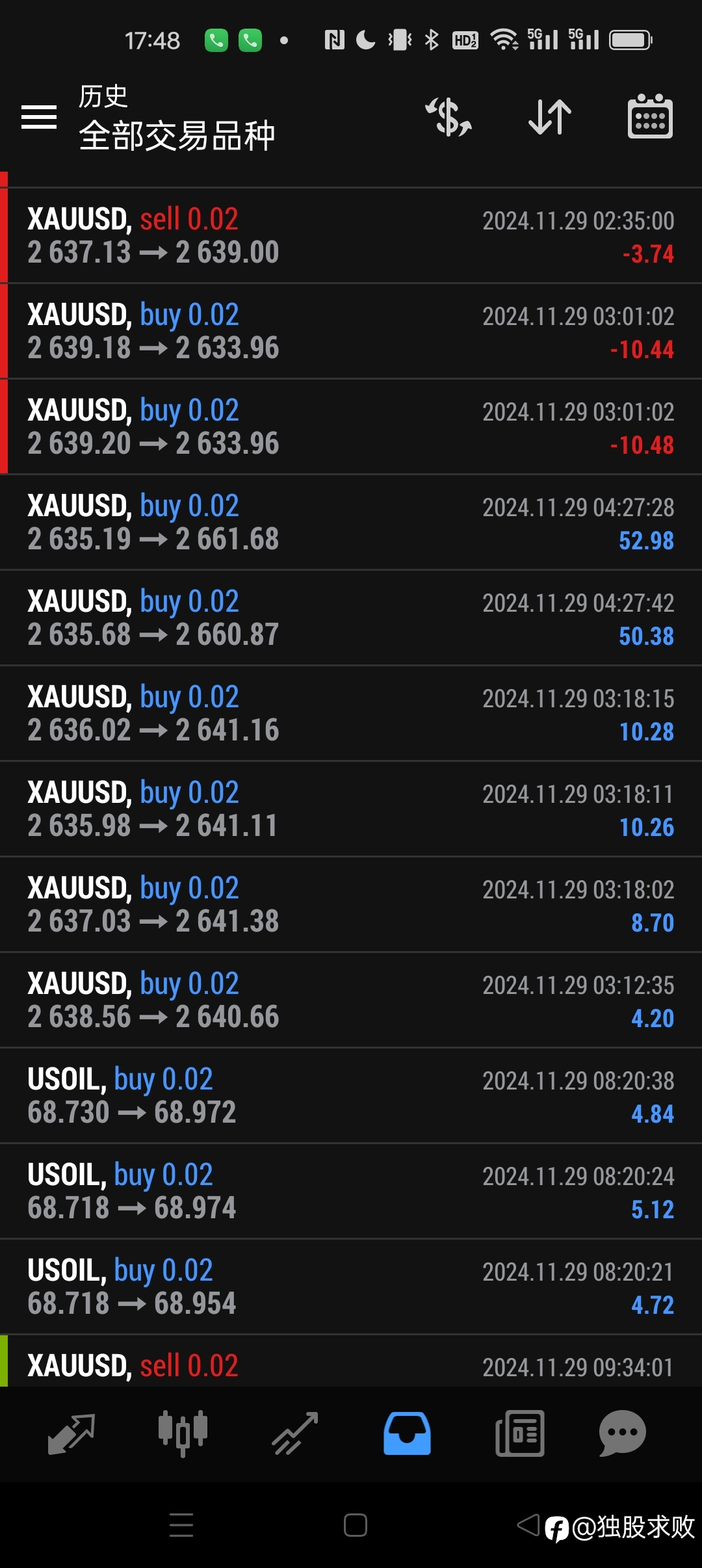Go to the Trade tab with trend line
Screen dimensions: 702x1568
(x=295, y=1433)
